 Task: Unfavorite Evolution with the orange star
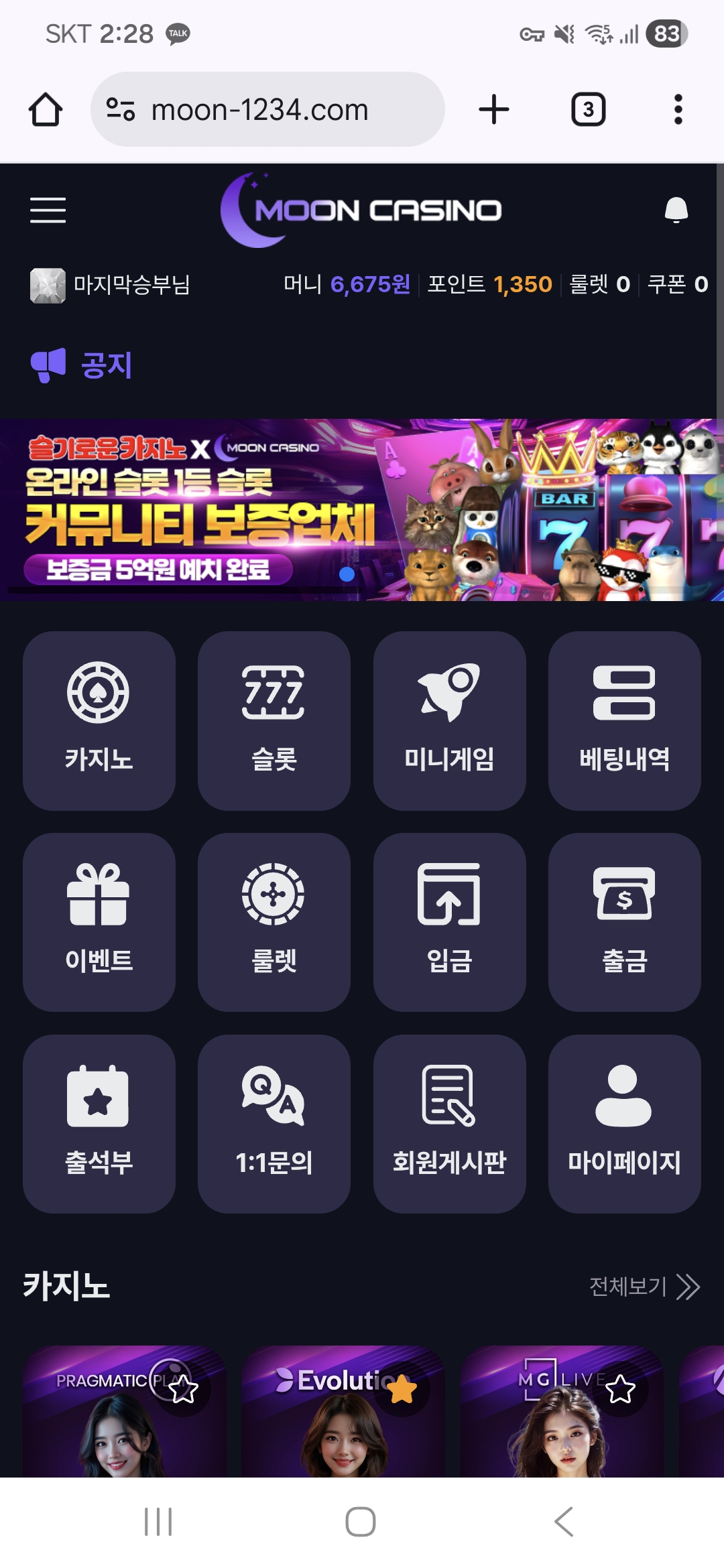tap(402, 1390)
